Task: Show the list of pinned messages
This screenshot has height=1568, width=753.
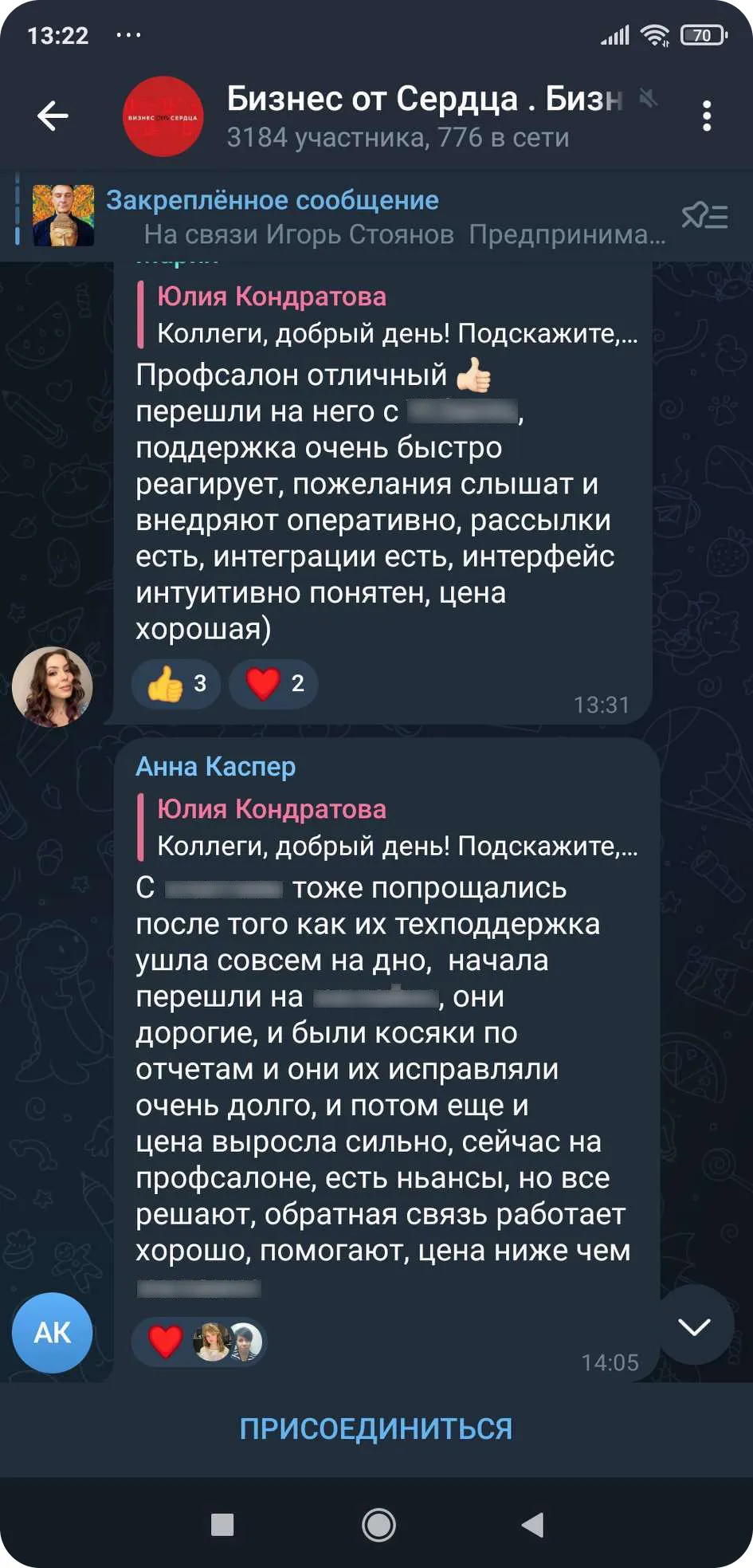Action: tap(704, 216)
